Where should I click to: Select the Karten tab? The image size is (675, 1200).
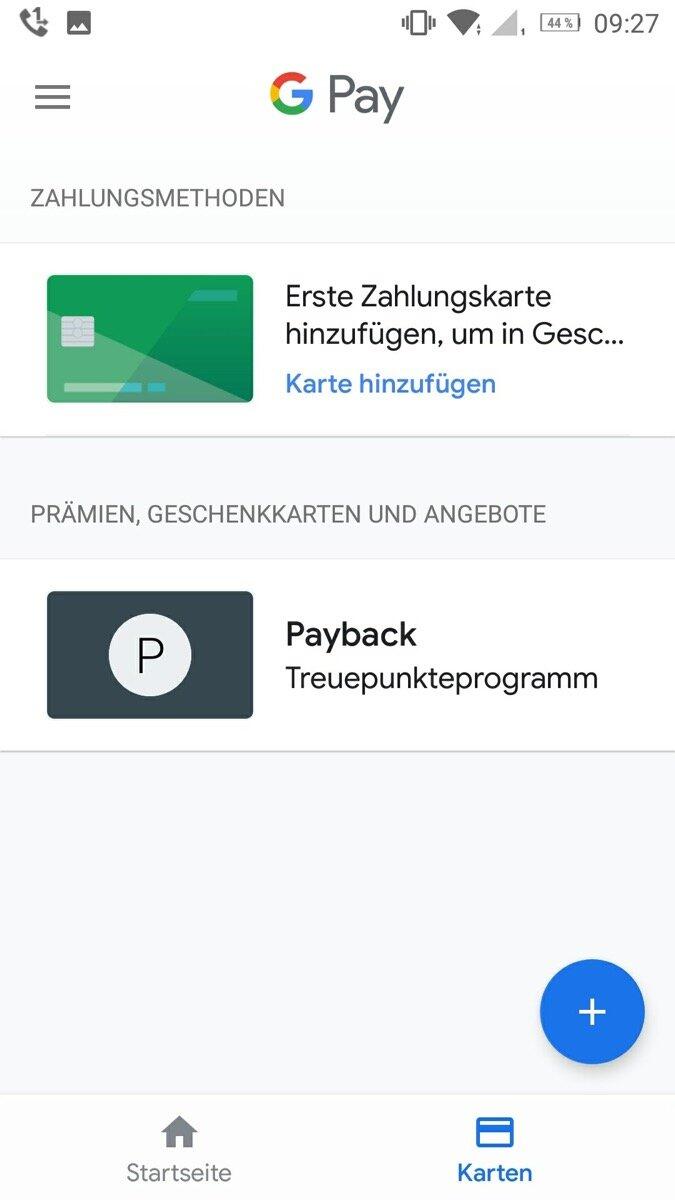[494, 1150]
